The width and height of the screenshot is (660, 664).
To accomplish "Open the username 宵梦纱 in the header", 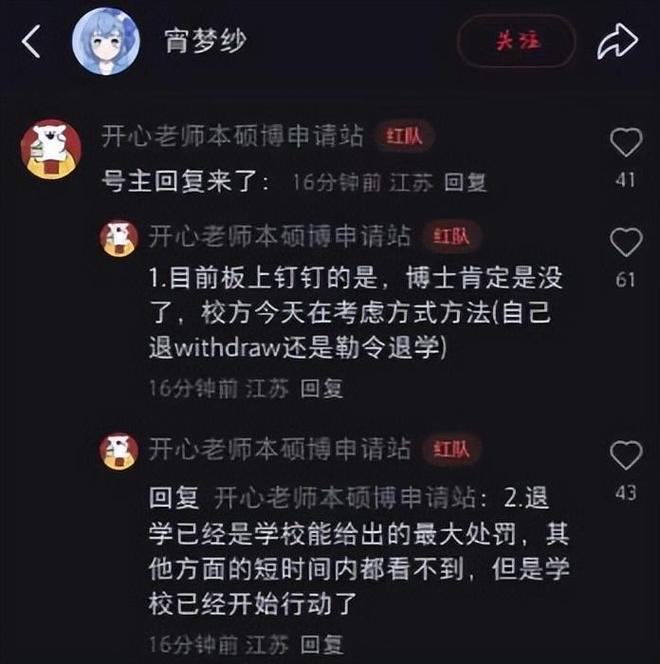I will click(204, 41).
